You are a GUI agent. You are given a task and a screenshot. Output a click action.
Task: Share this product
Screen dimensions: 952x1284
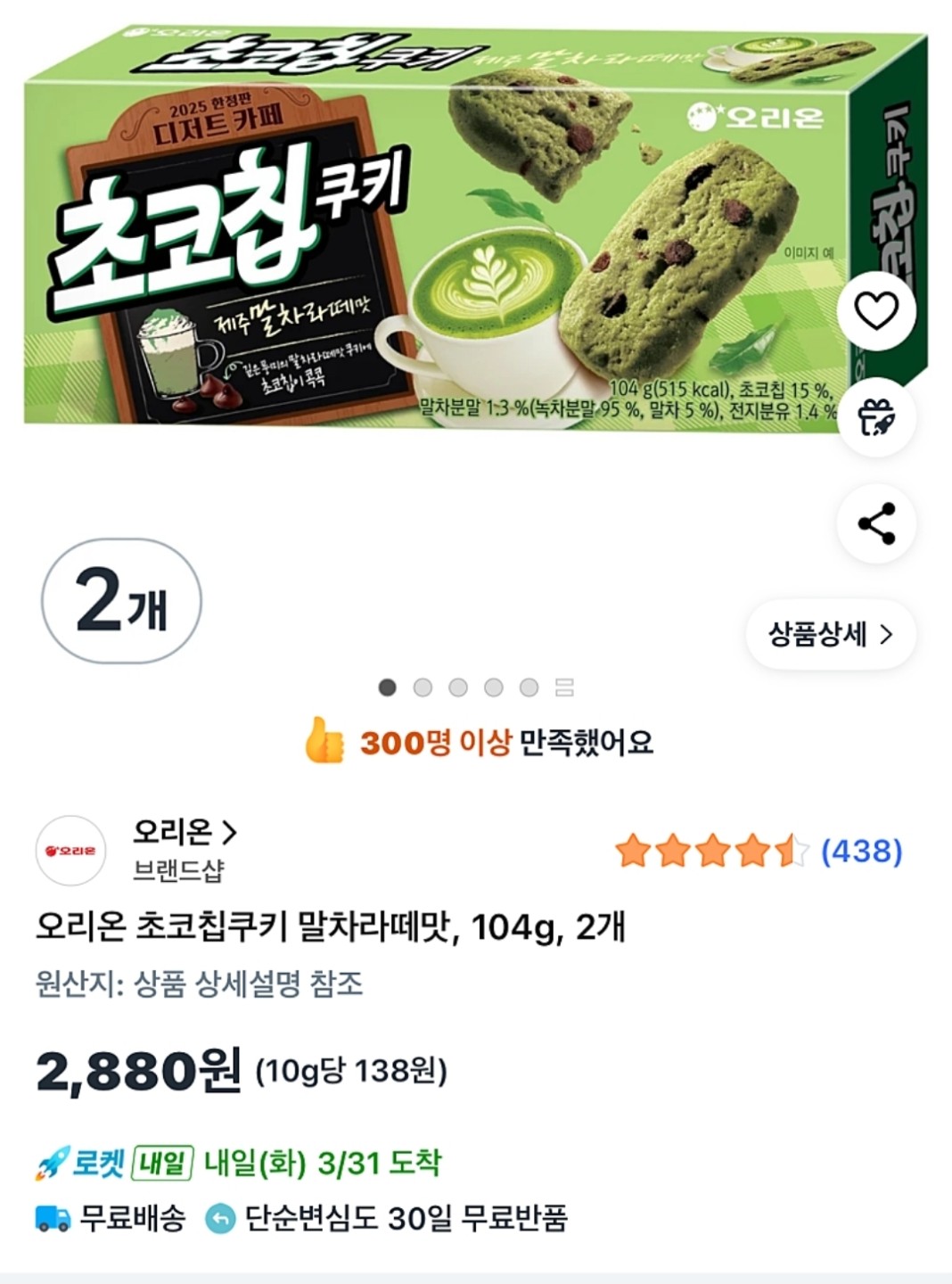(876, 523)
